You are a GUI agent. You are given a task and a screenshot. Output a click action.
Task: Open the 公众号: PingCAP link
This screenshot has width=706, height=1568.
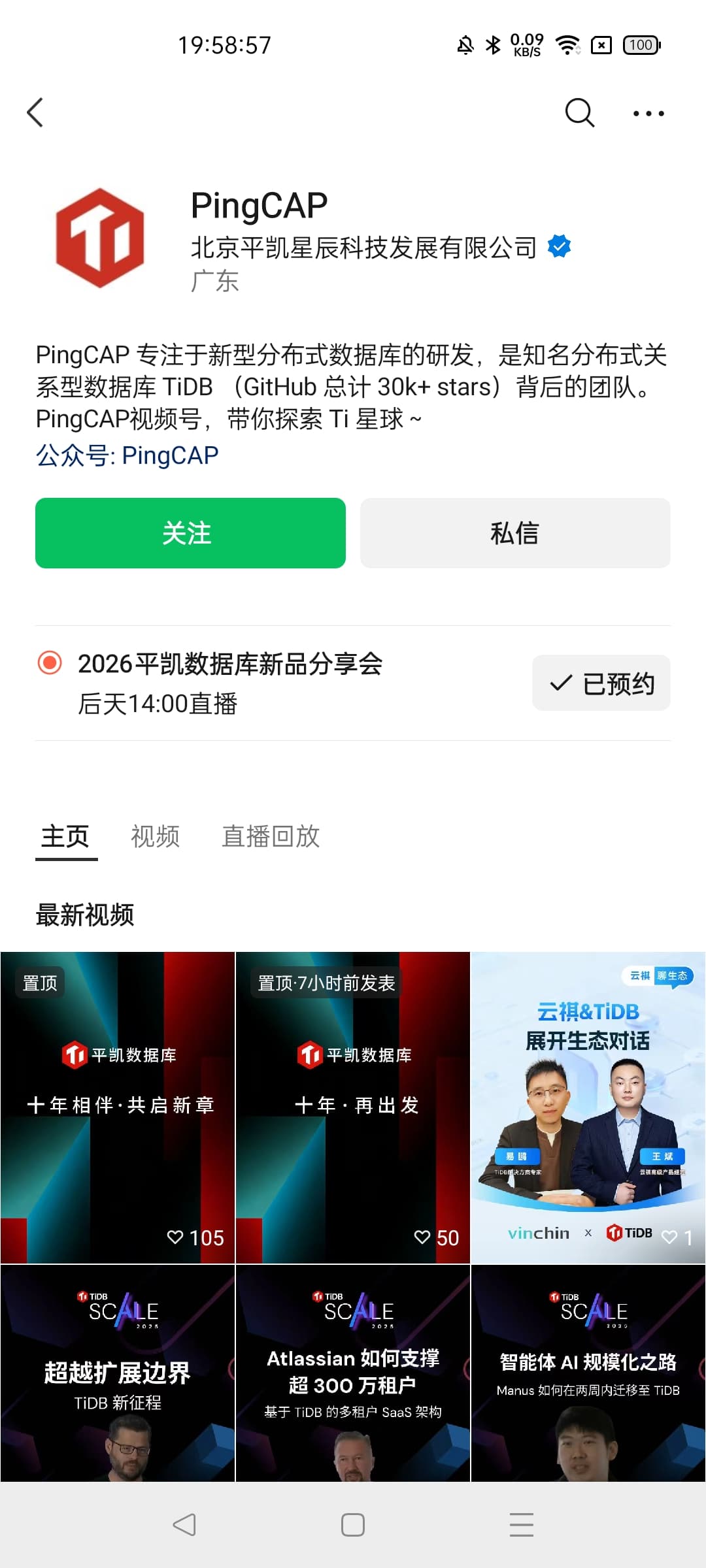(x=127, y=455)
